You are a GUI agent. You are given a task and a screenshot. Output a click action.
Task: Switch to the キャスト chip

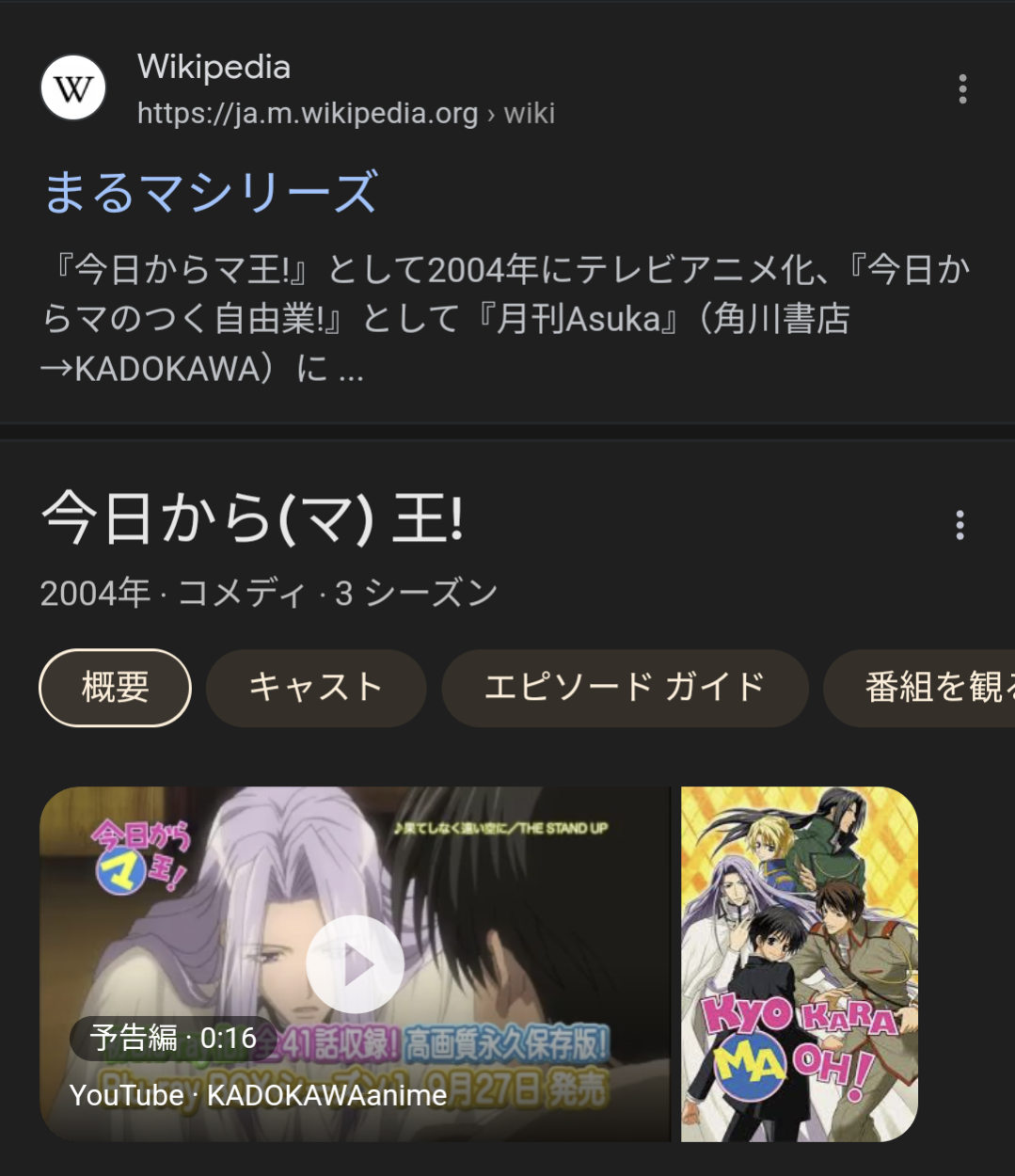pos(316,688)
